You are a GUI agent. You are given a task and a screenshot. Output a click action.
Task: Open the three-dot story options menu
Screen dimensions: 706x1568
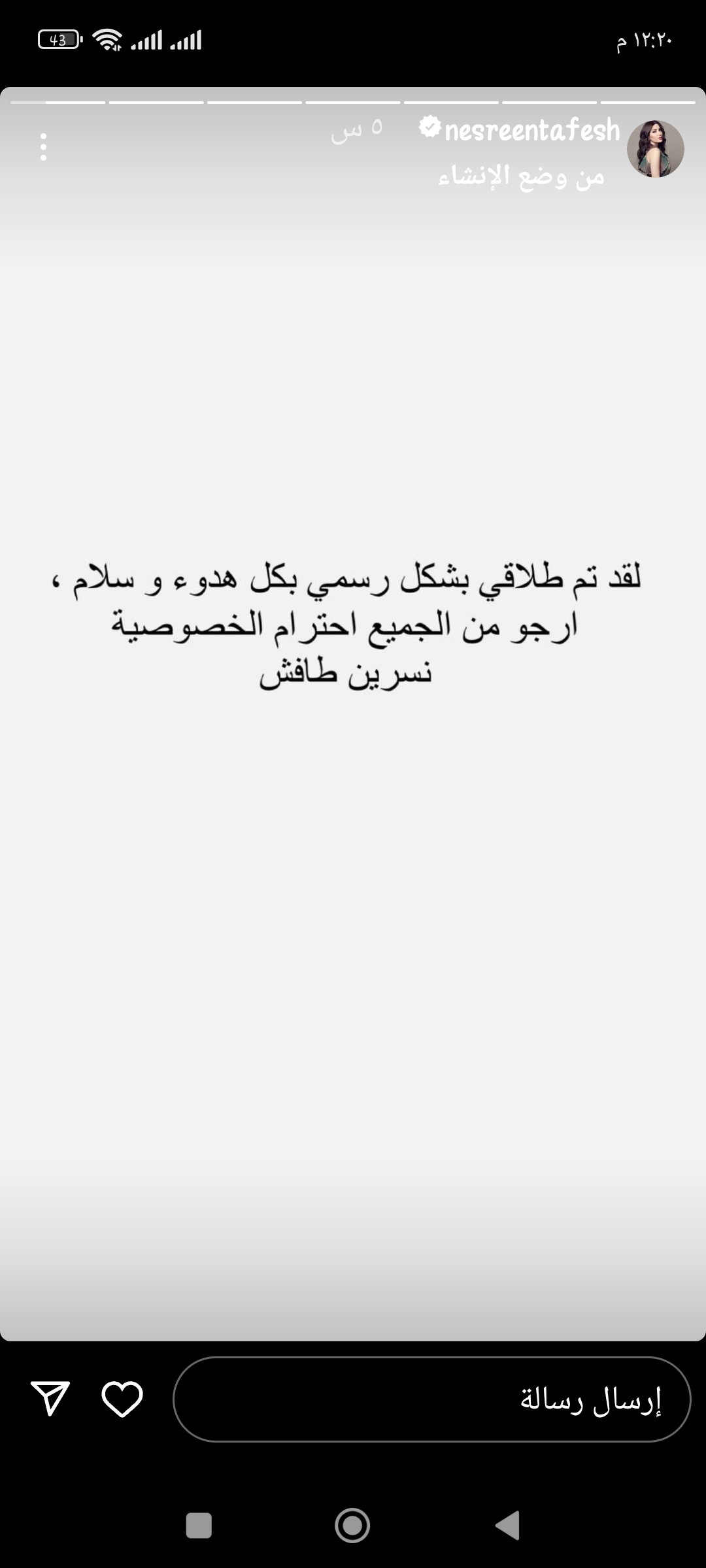(43, 147)
